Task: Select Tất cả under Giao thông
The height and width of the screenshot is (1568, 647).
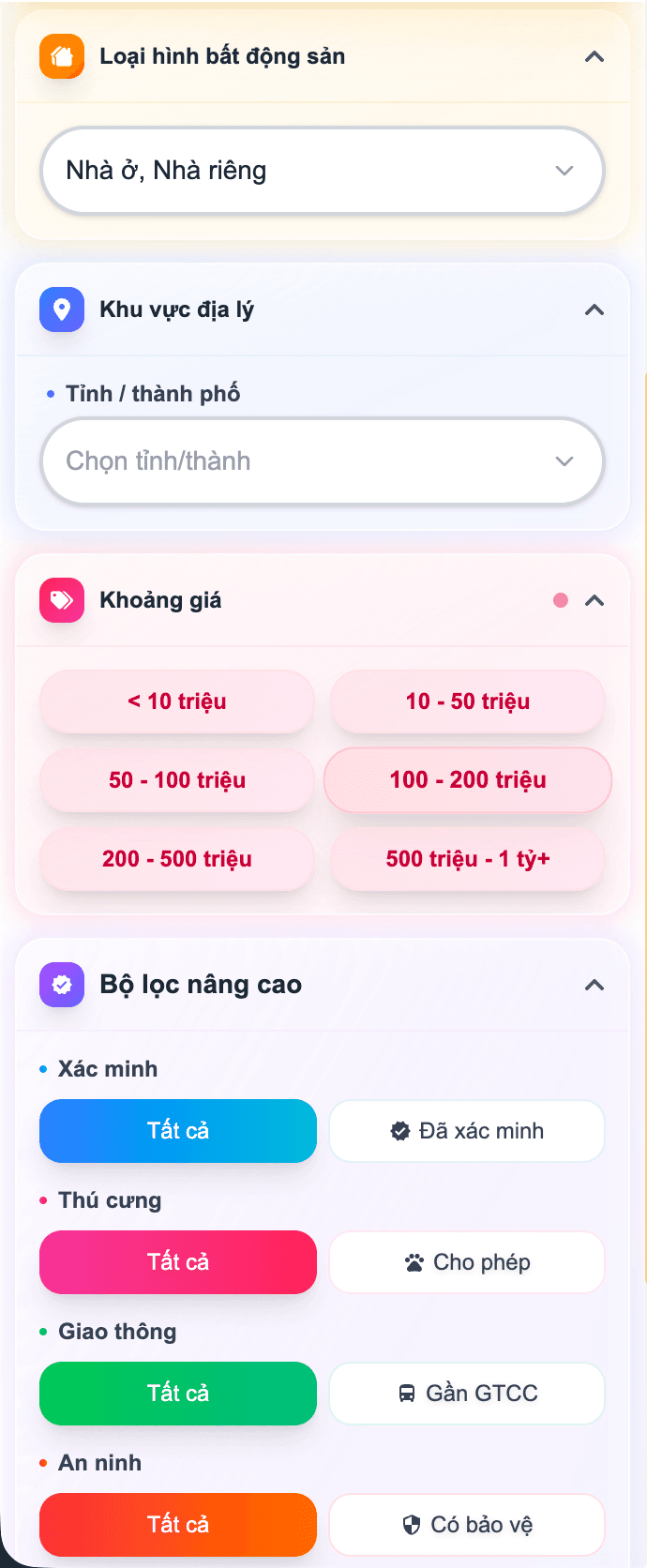Action: tap(178, 1394)
